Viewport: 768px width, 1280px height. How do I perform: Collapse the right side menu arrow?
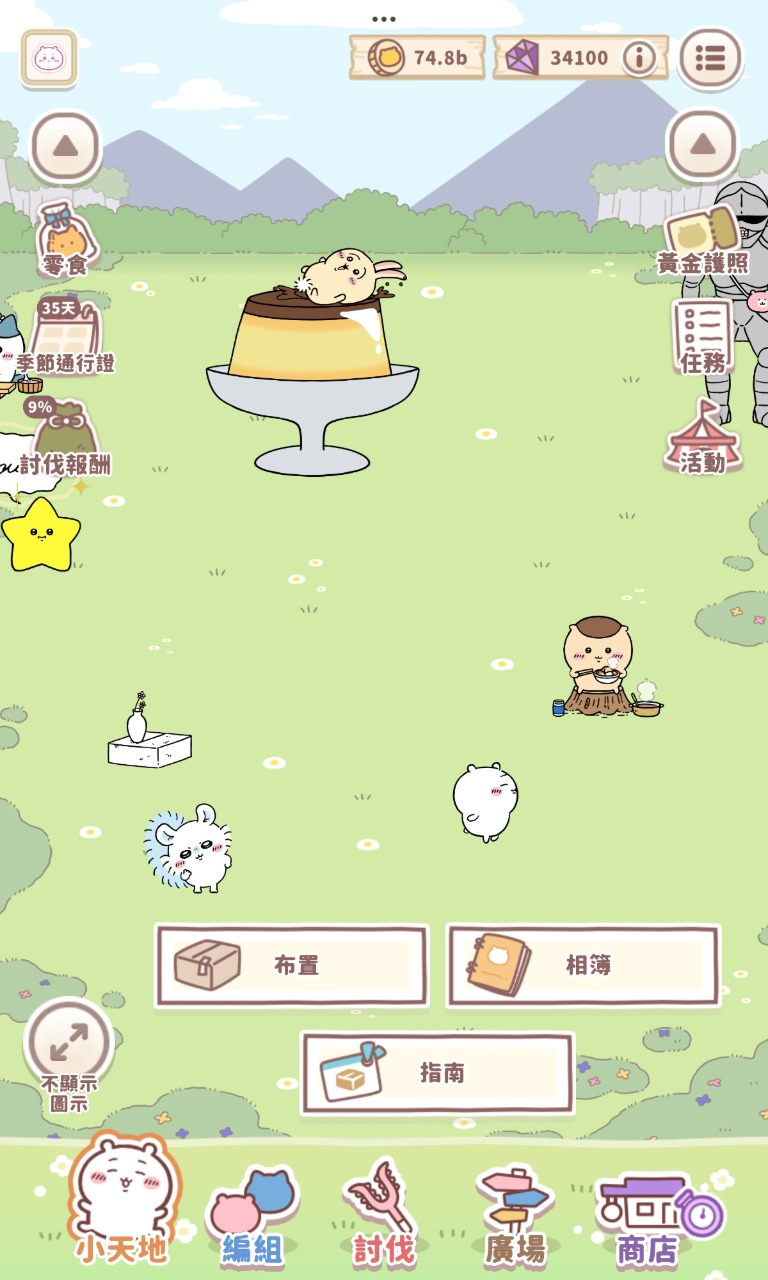(702, 144)
